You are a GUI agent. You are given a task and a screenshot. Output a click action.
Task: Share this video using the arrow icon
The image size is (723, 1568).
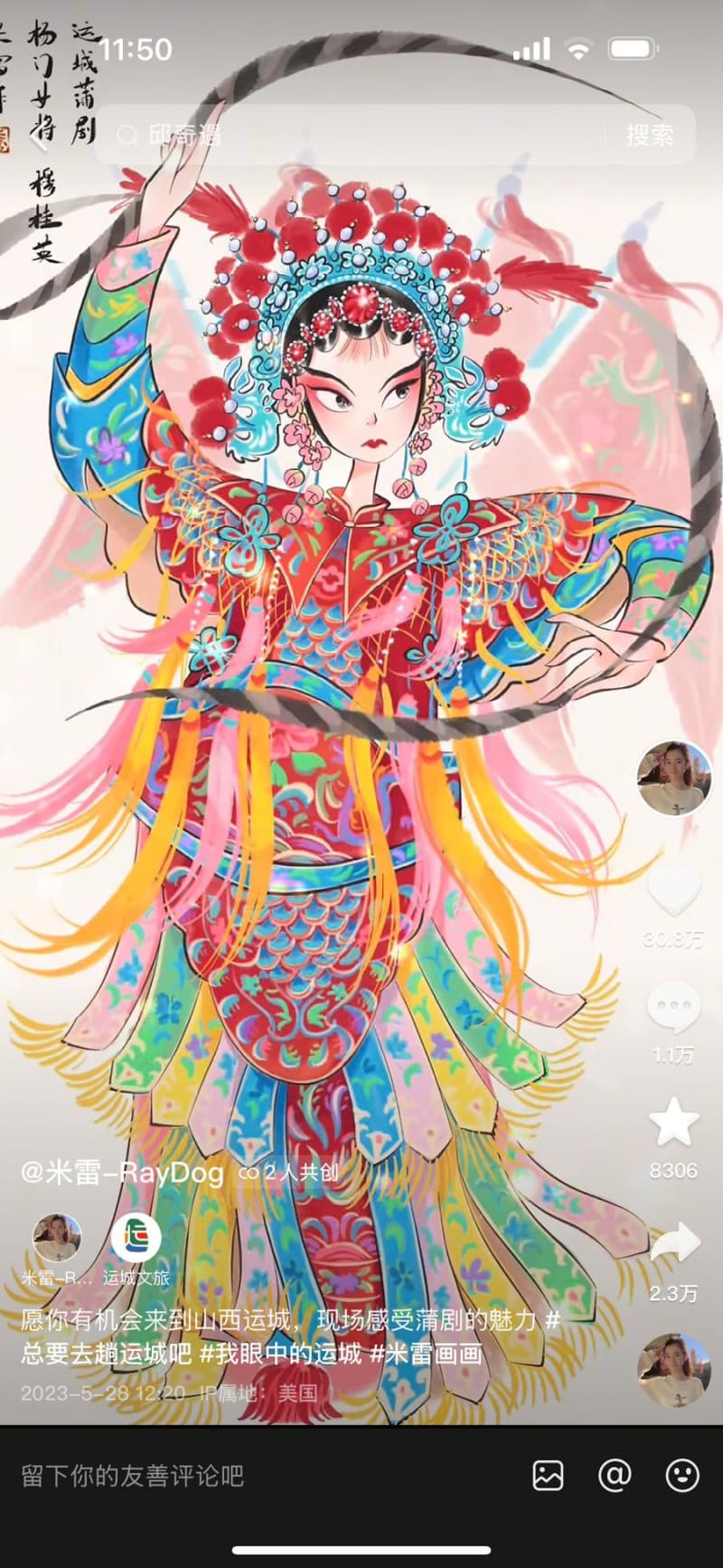click(x=673, y=1243)
